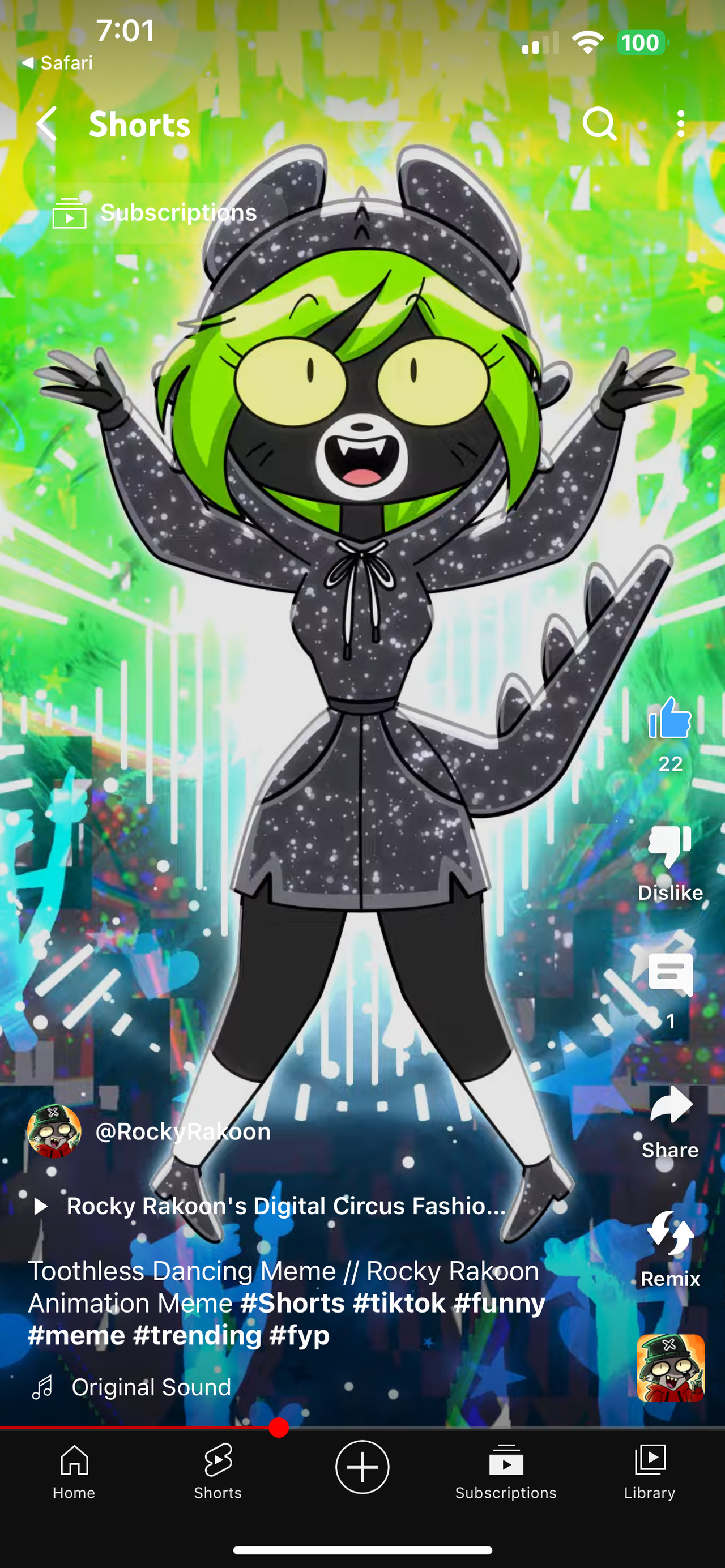Screen dimensions: 725x1568
Task: Open the @RockyRakoon channel
Action: tap(182, 1131)
